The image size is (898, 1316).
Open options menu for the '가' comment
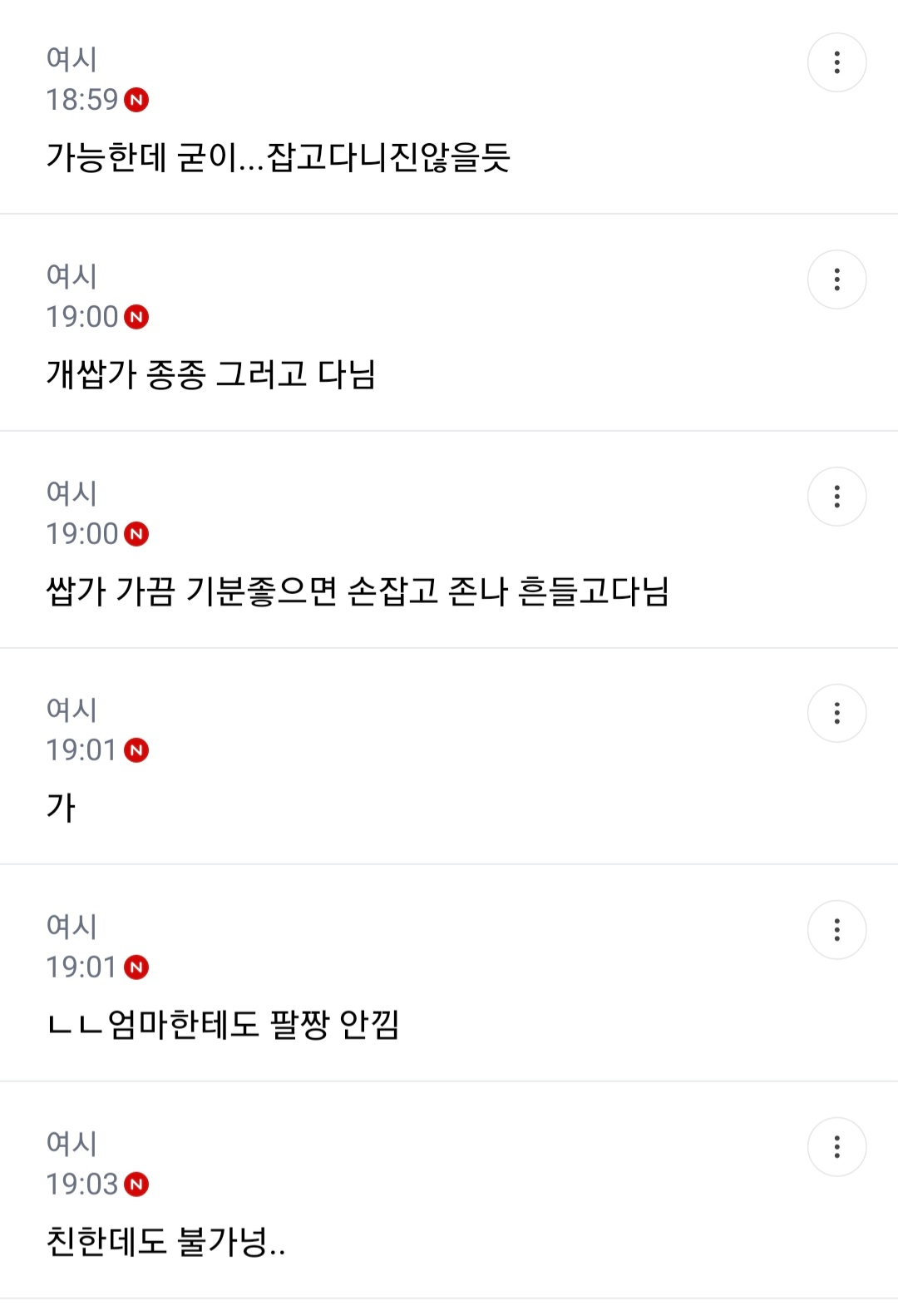pyautogui.click(x=837, y=713)
